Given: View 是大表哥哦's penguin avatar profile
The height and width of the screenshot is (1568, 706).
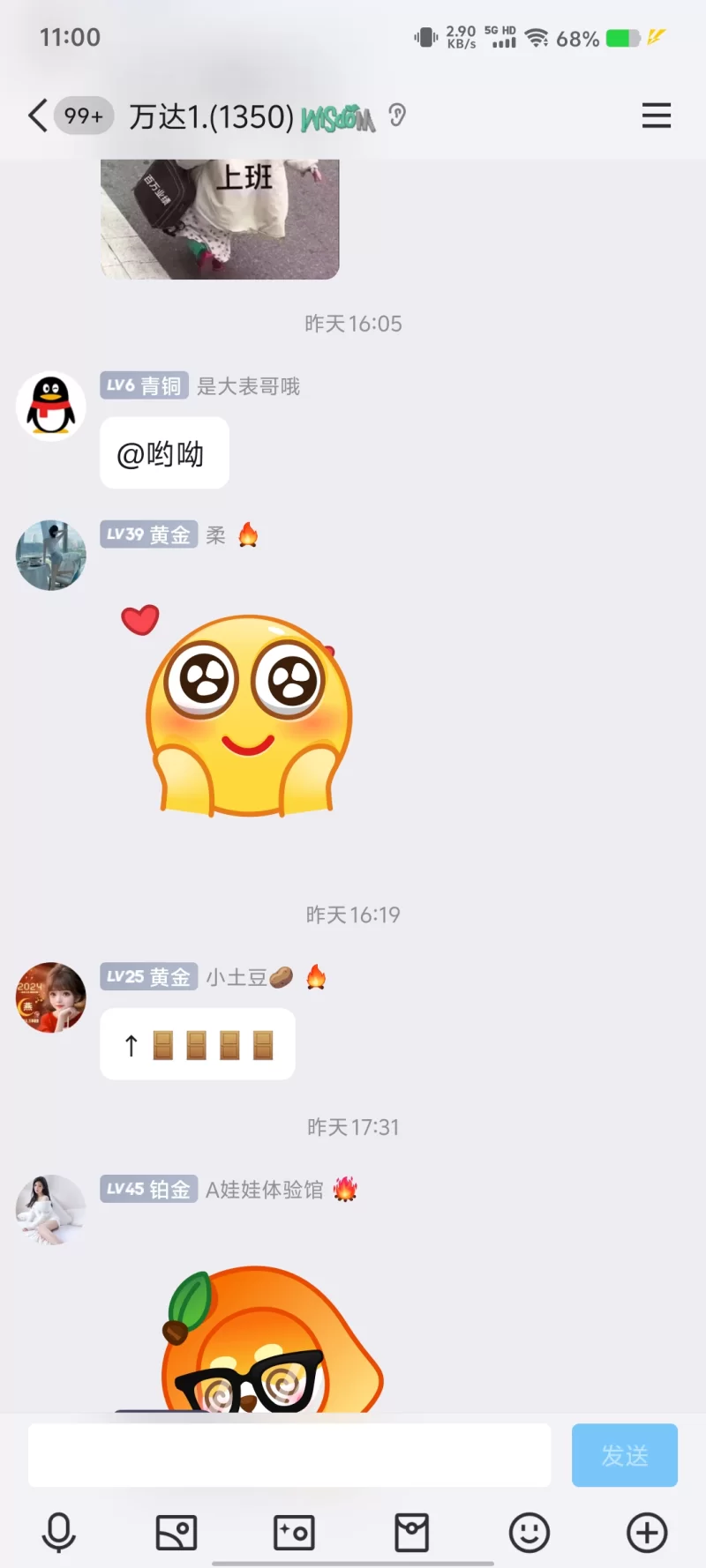Looking at the screenshot, I should click(51, 407).
